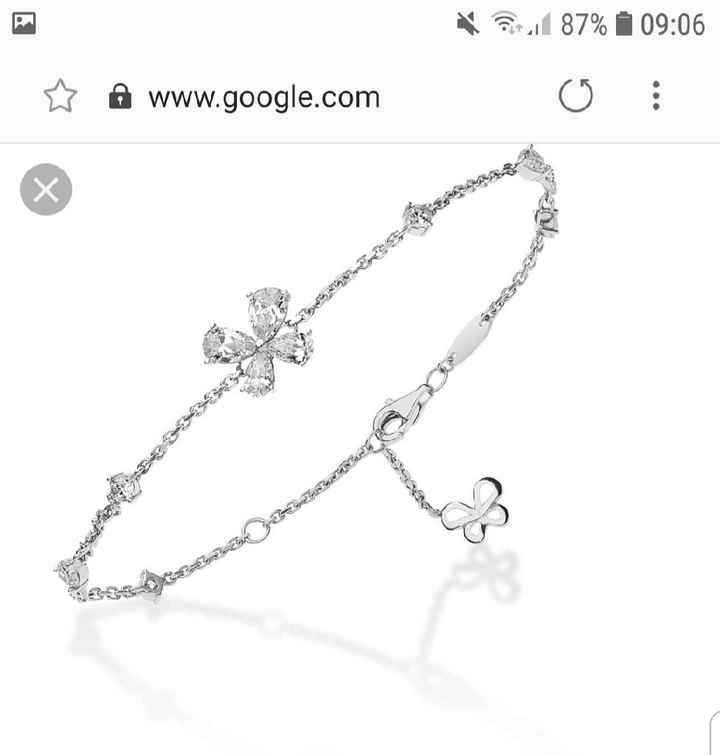Open the browser overflow menu
The width and height of the screenshot is (720, 755).
click(656, 96)
